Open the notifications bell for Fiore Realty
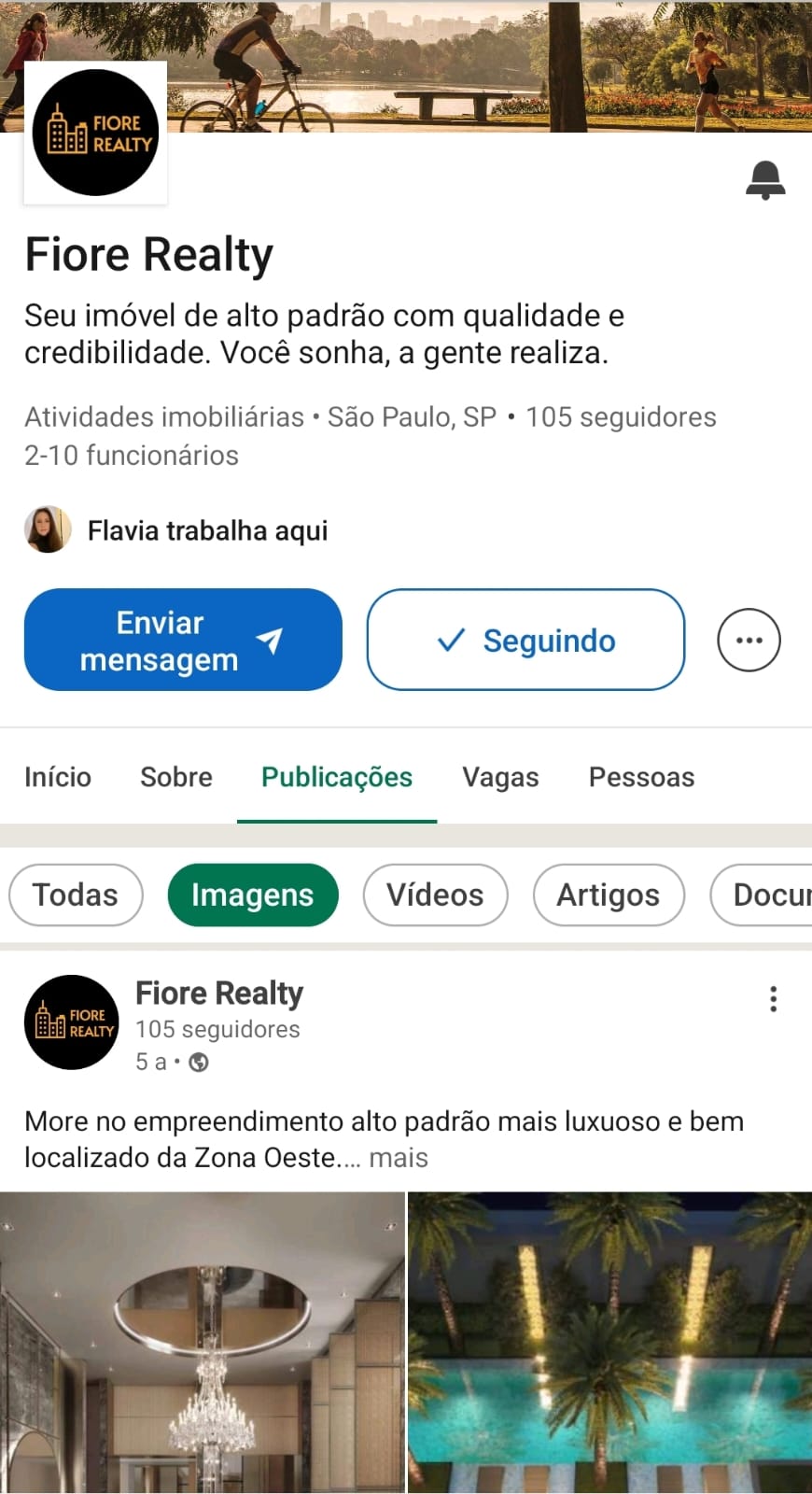812x1494 pixels. point(765,179)
